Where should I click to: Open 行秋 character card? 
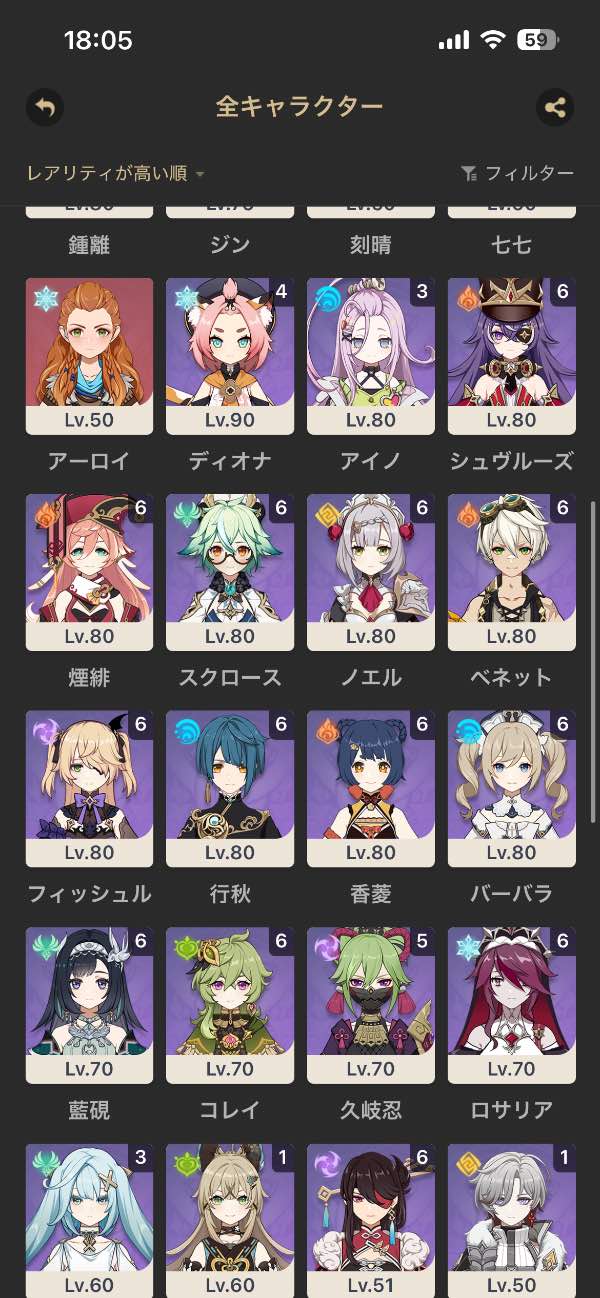point(230,787)
